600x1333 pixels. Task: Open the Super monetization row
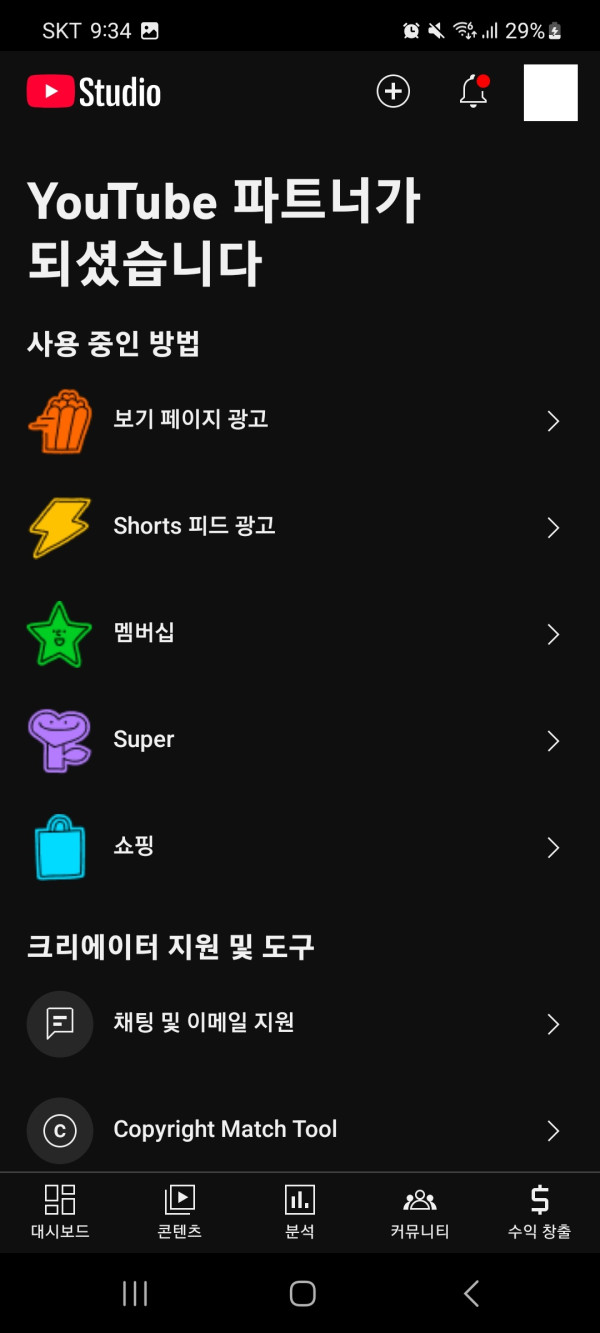coord(300,741)
